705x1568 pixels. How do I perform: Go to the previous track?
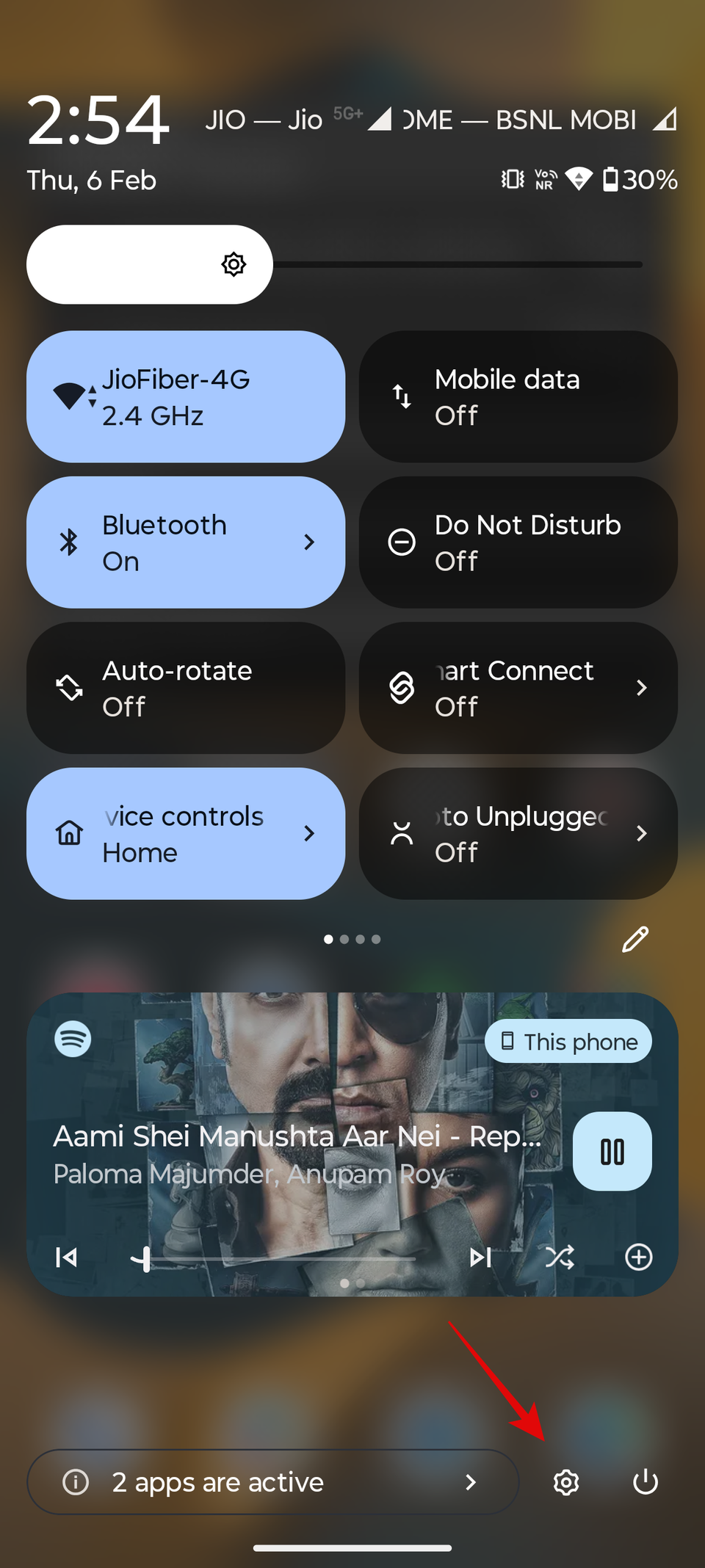click(66, 1257)
